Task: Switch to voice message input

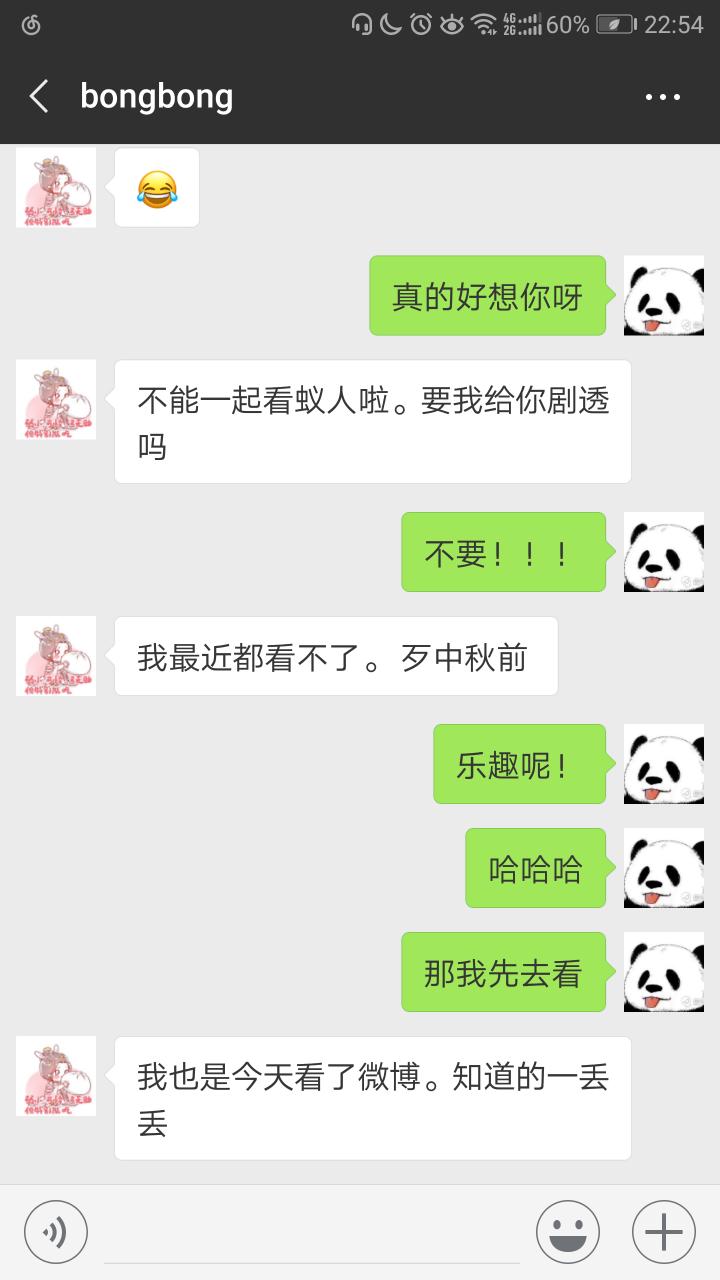Action: point(56,1232)
